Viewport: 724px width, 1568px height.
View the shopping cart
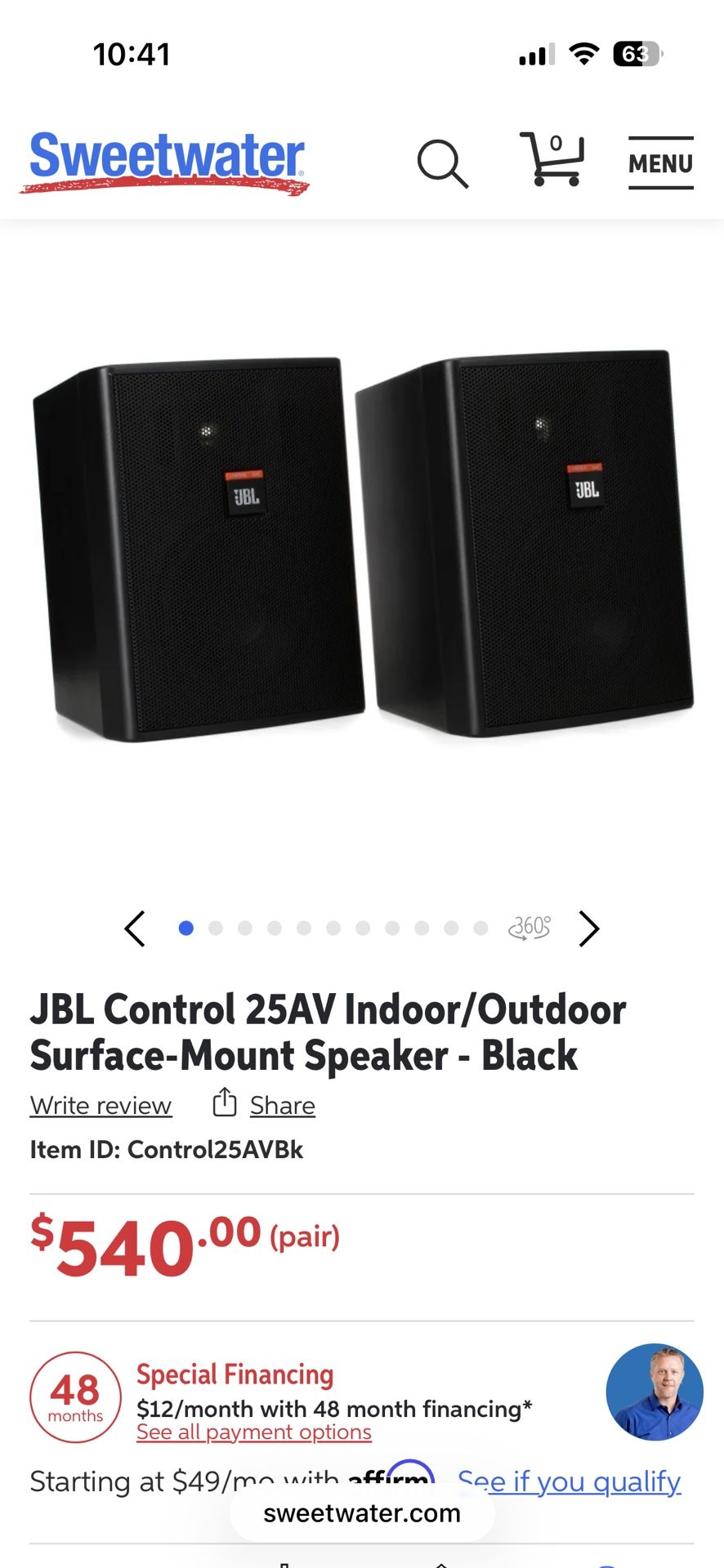coord(552,160)
